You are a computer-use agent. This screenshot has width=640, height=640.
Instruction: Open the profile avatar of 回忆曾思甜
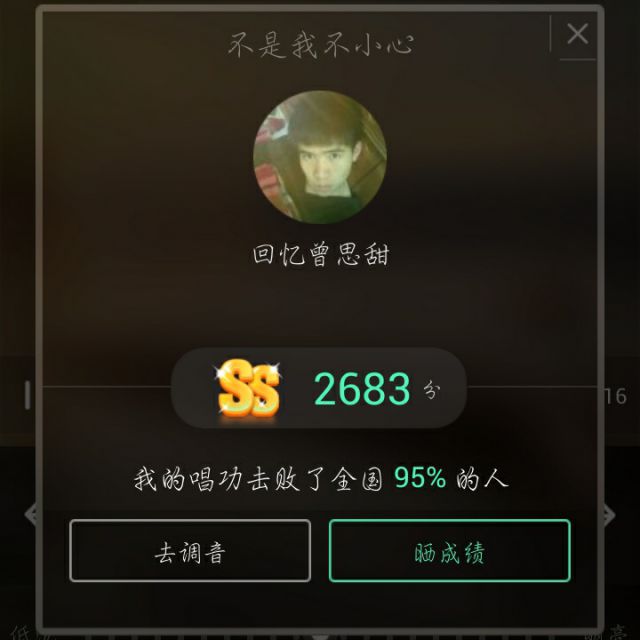[320, 158]
